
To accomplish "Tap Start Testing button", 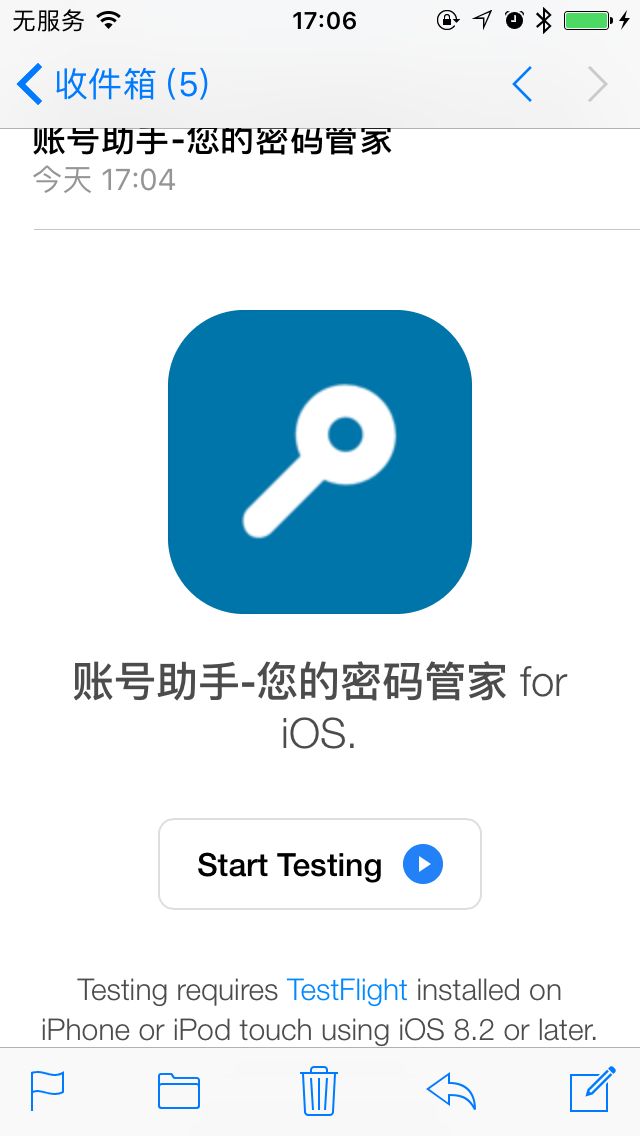I will point(320,864).
